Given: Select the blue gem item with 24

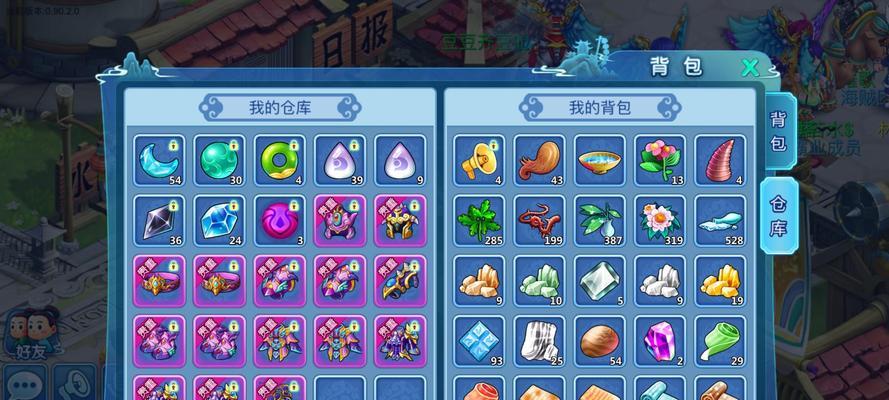Looking at the screenshot, I should pyautogui.click(x=219, y=220).
